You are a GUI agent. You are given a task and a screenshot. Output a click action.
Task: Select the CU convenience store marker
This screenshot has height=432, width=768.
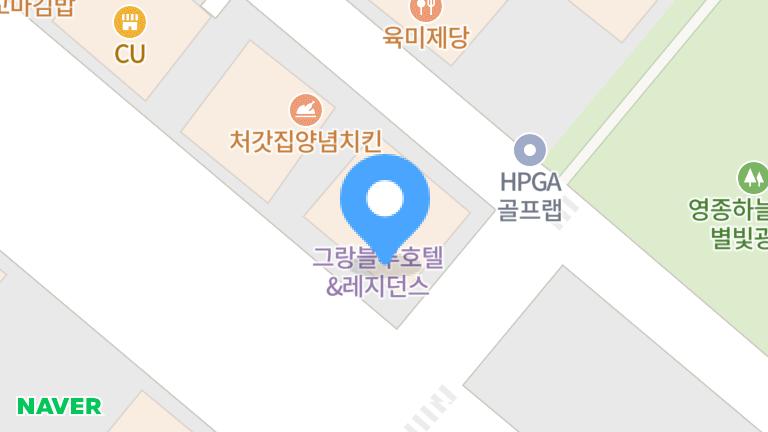coord(129,20)
